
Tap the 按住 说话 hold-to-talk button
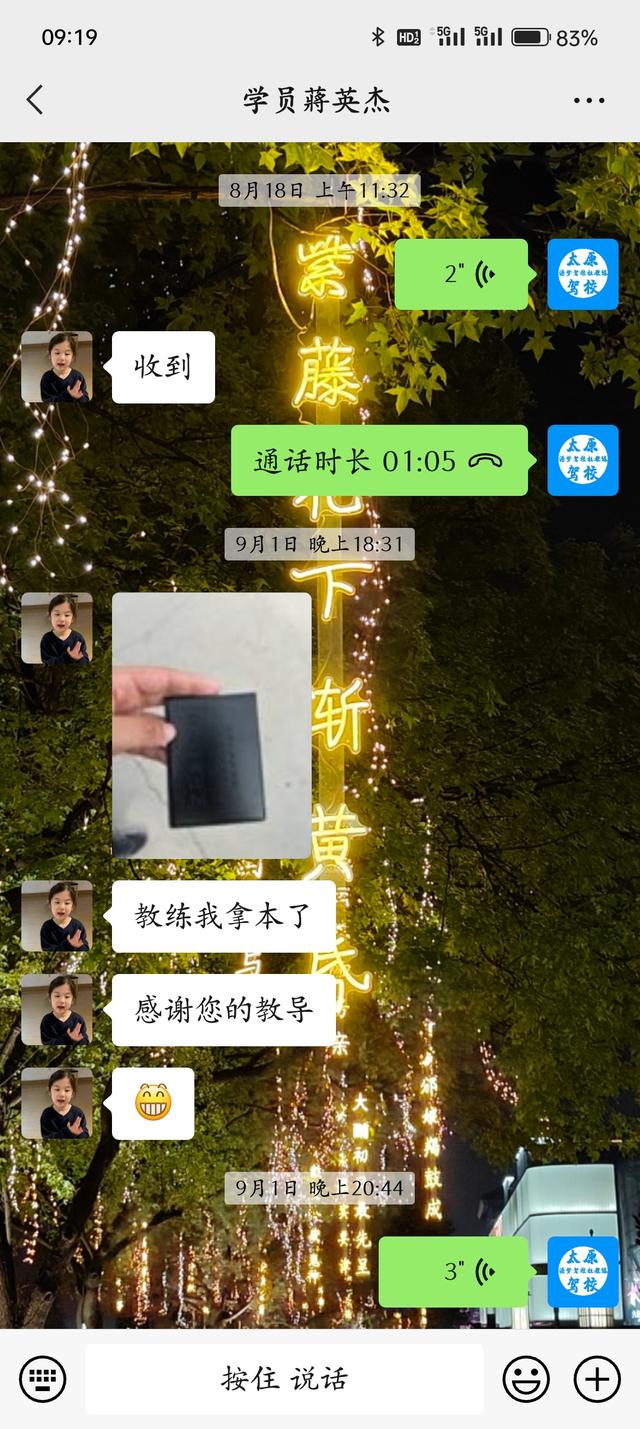(x=284, y=1380)
